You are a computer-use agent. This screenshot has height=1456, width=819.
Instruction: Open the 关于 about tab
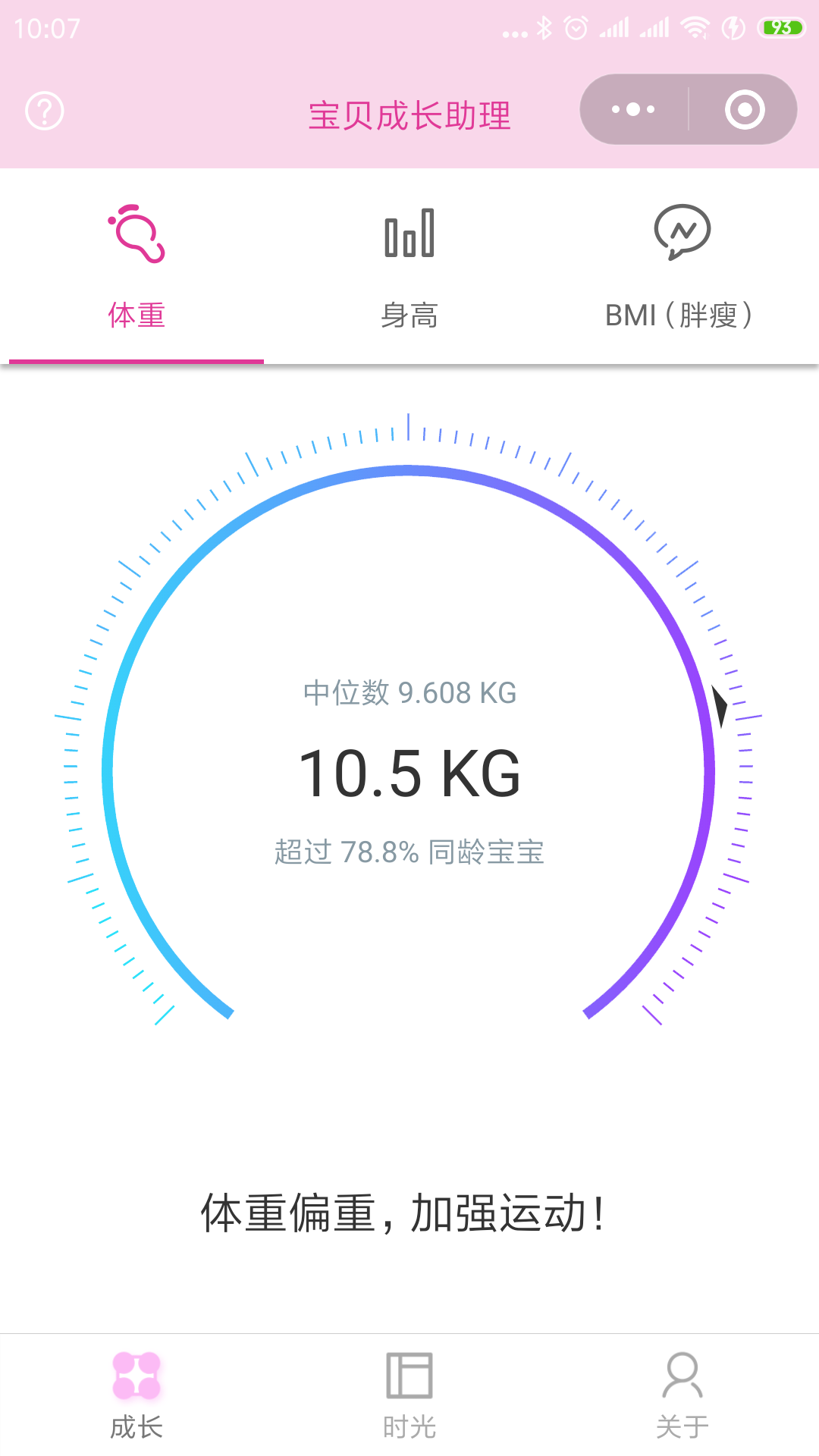(682, 1395)
